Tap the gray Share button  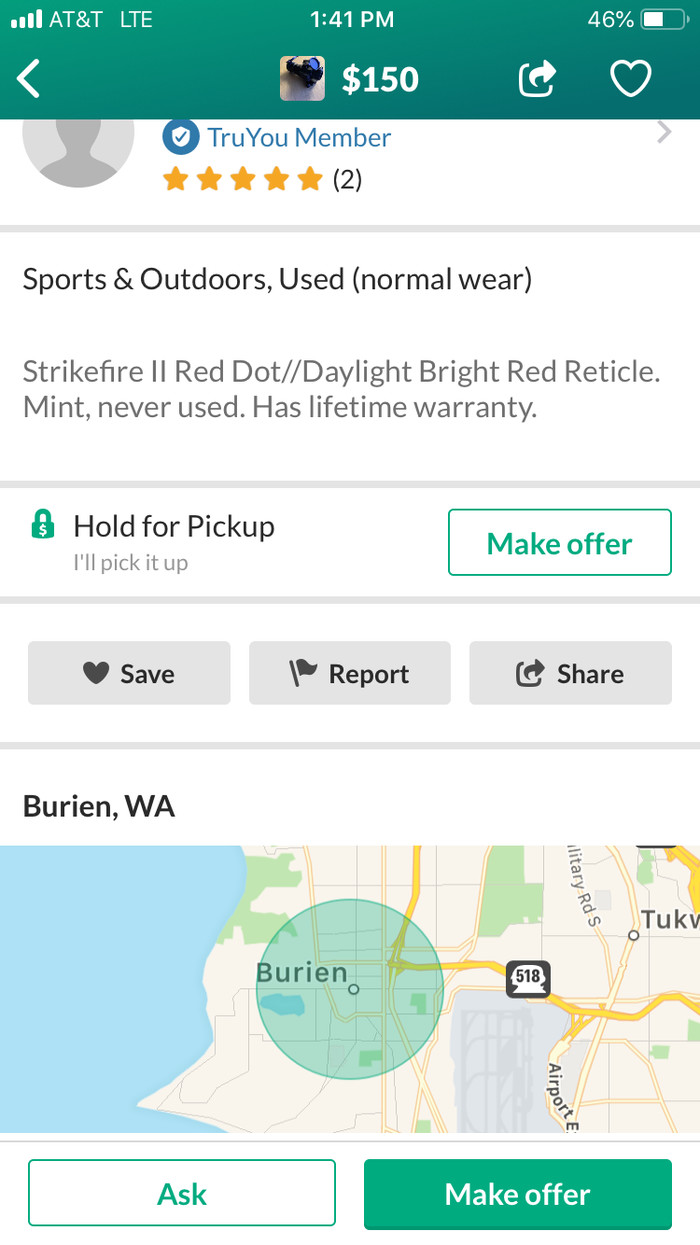[x=570, y=673]
